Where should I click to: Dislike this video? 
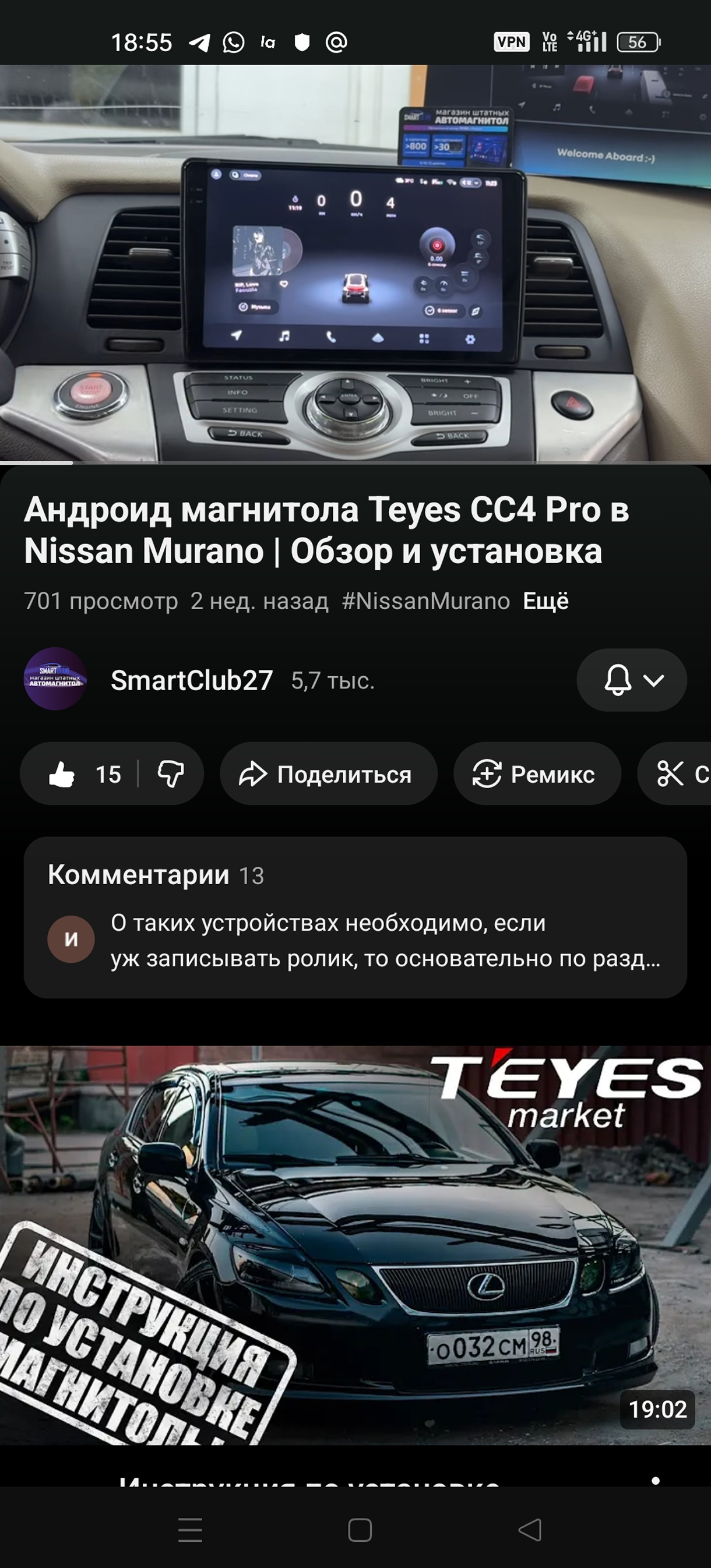(171, 774)
